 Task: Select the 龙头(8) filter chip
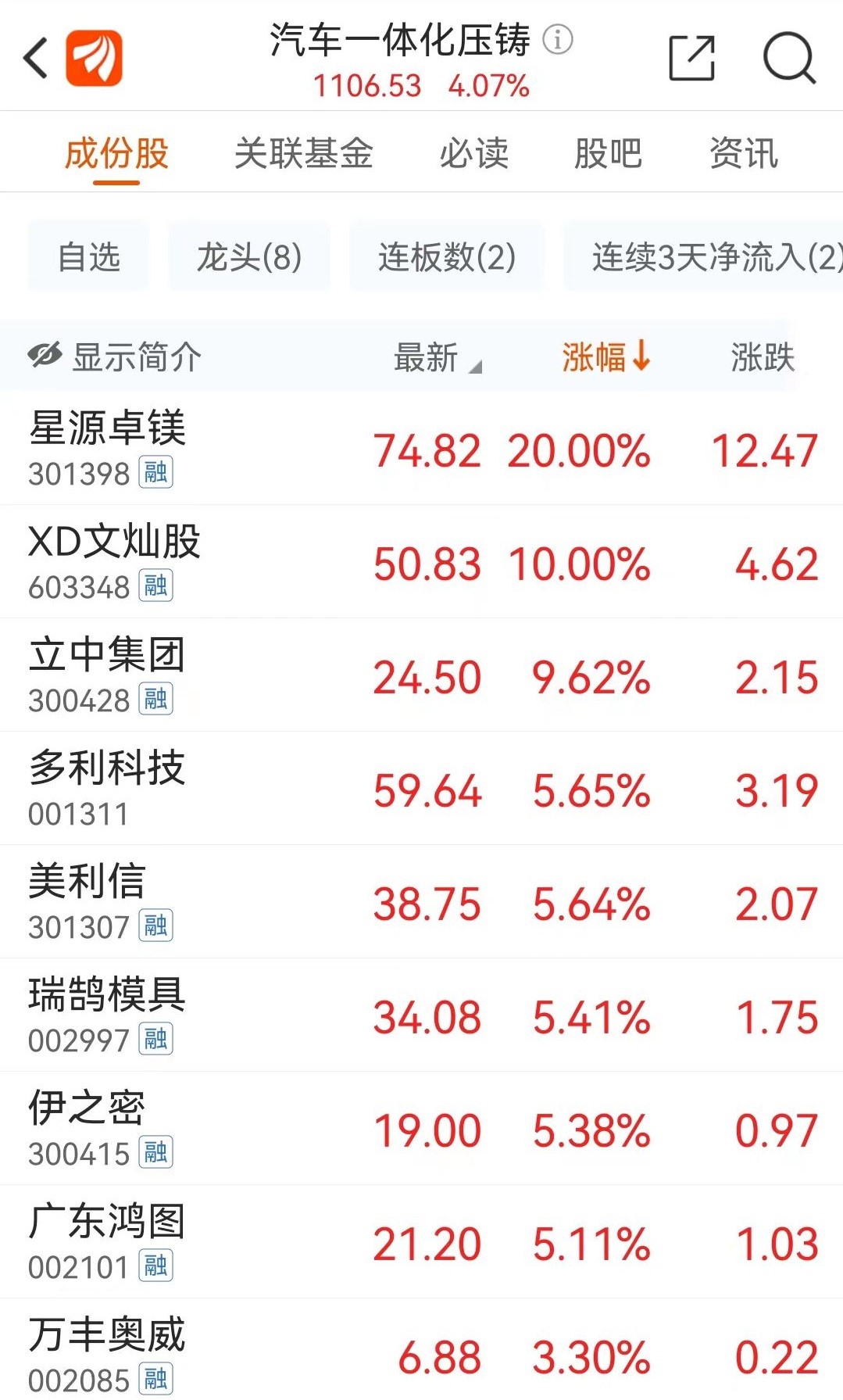pos(249,257)
